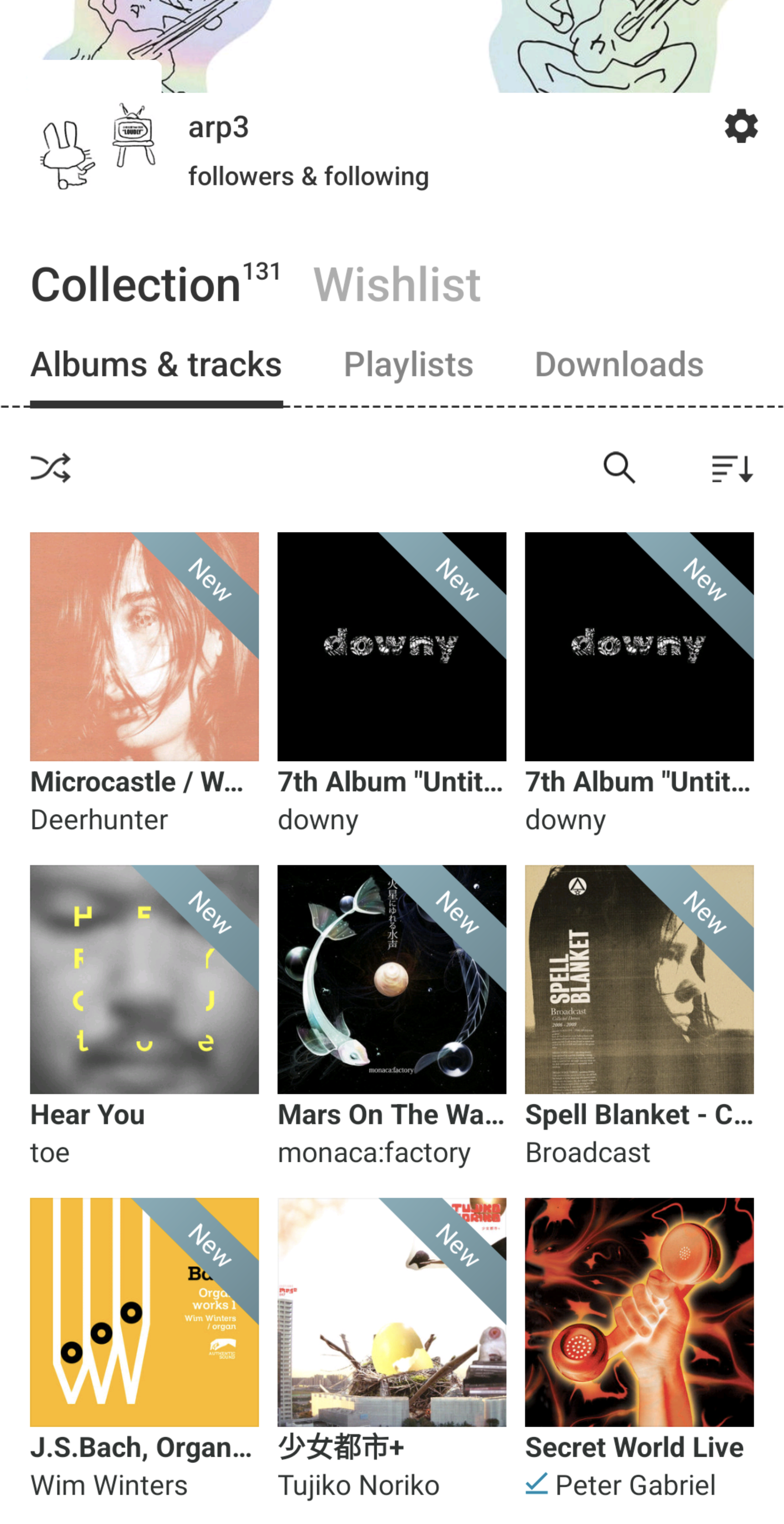784x1524 pixels.
Task: Tap the arp3 profile avatar
Action: tap(98, 145)
